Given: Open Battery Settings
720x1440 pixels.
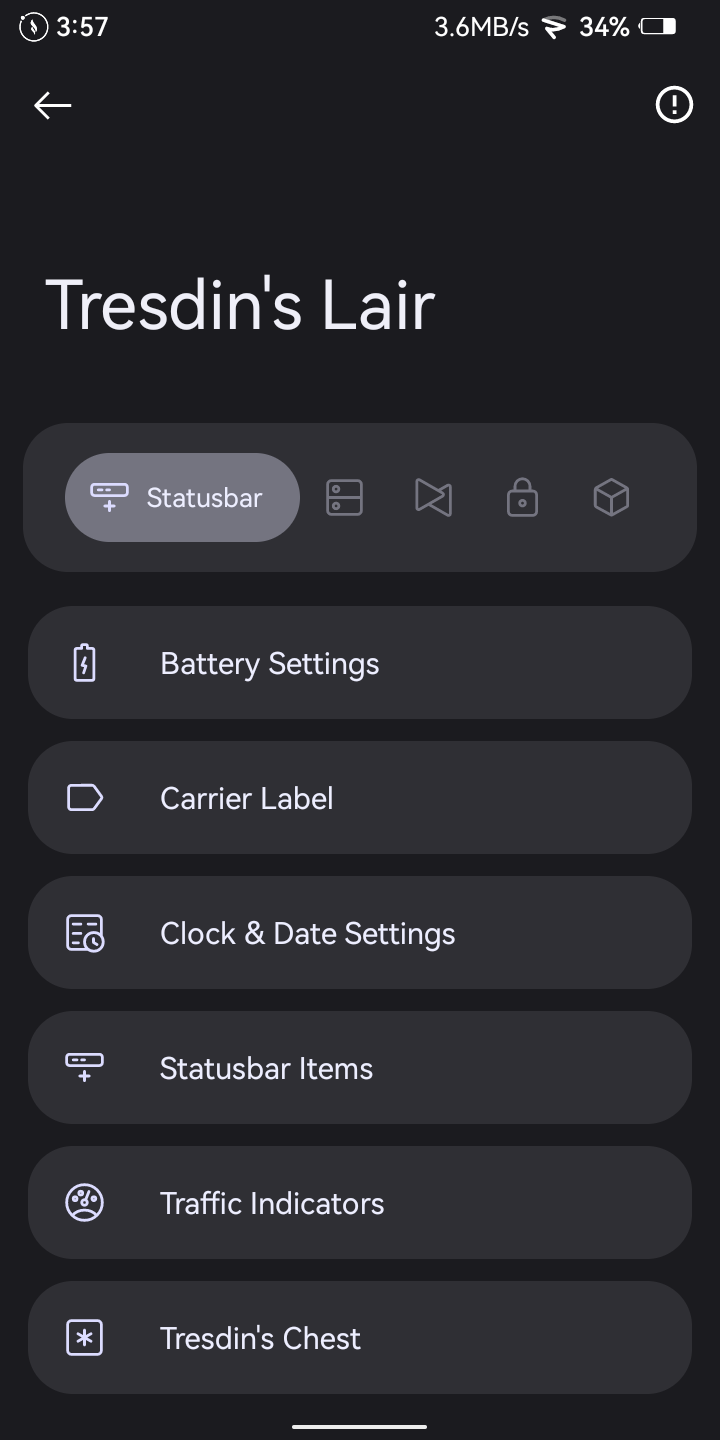Looking at the screenshot, I should 360,663.
